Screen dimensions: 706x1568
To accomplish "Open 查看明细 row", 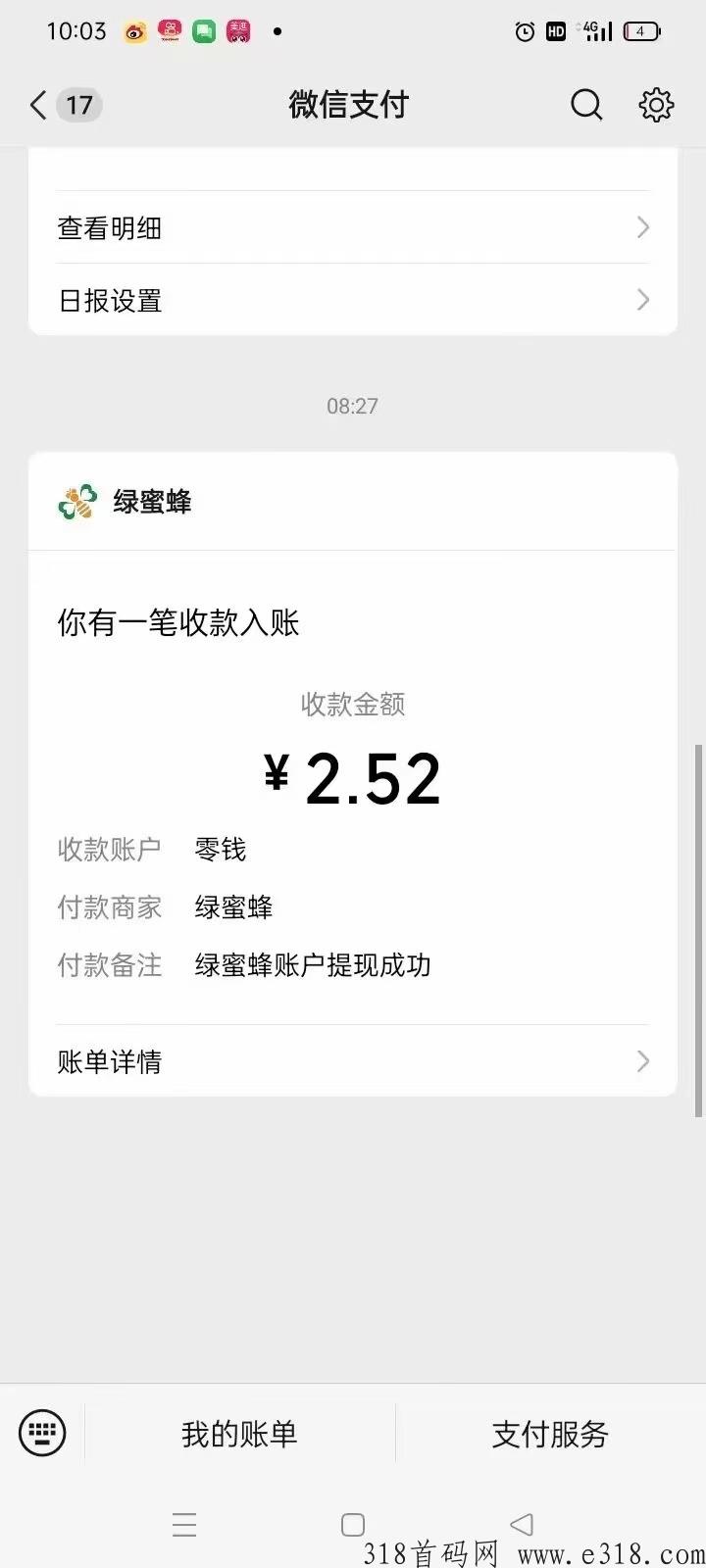I will click(x=353, y=227).
